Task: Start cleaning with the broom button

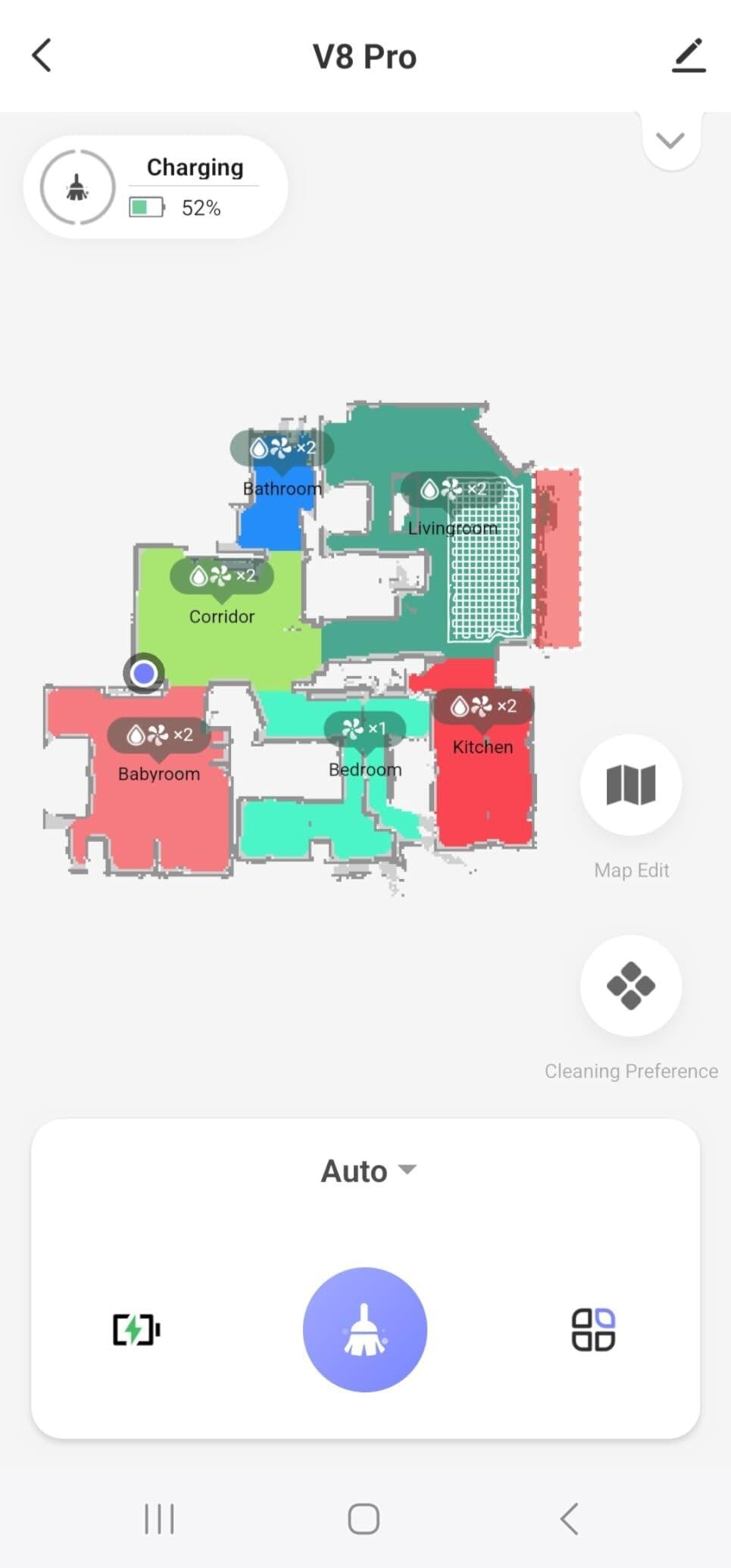Action: pyautogui.click(x=365, y=1330)
